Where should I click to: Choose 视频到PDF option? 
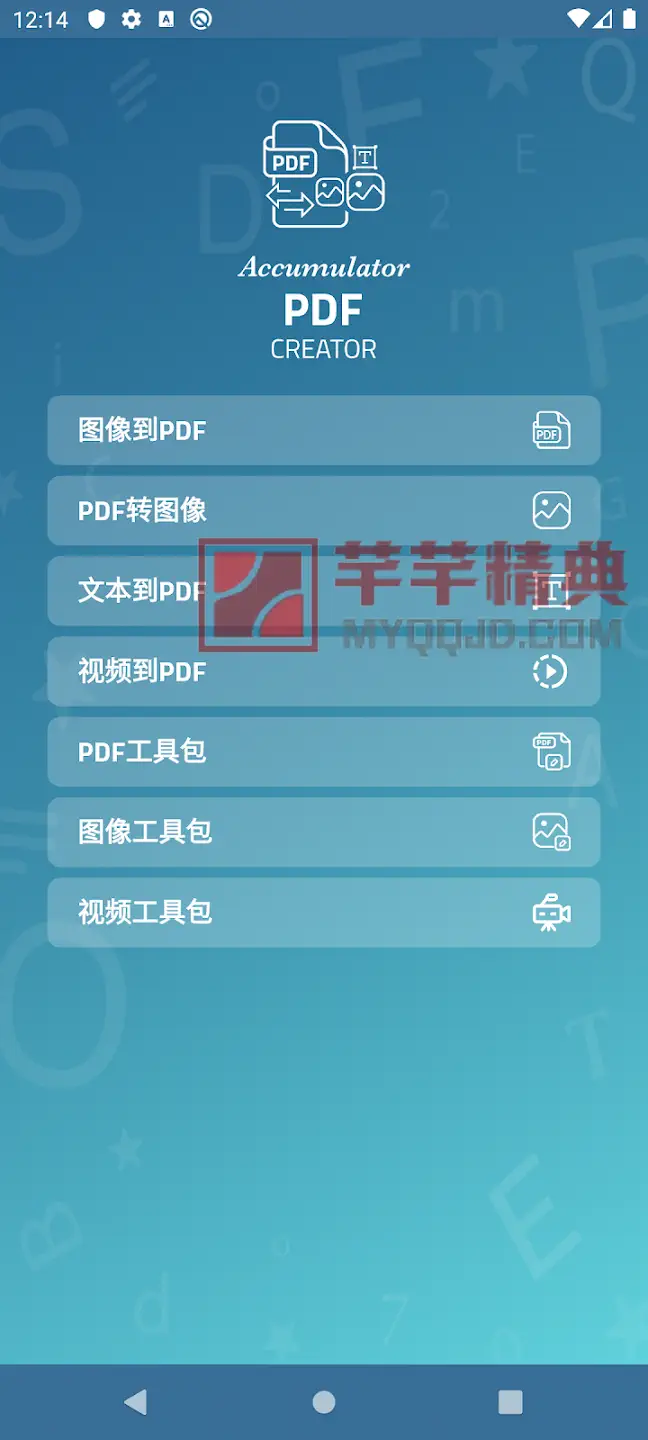(323, 671)
